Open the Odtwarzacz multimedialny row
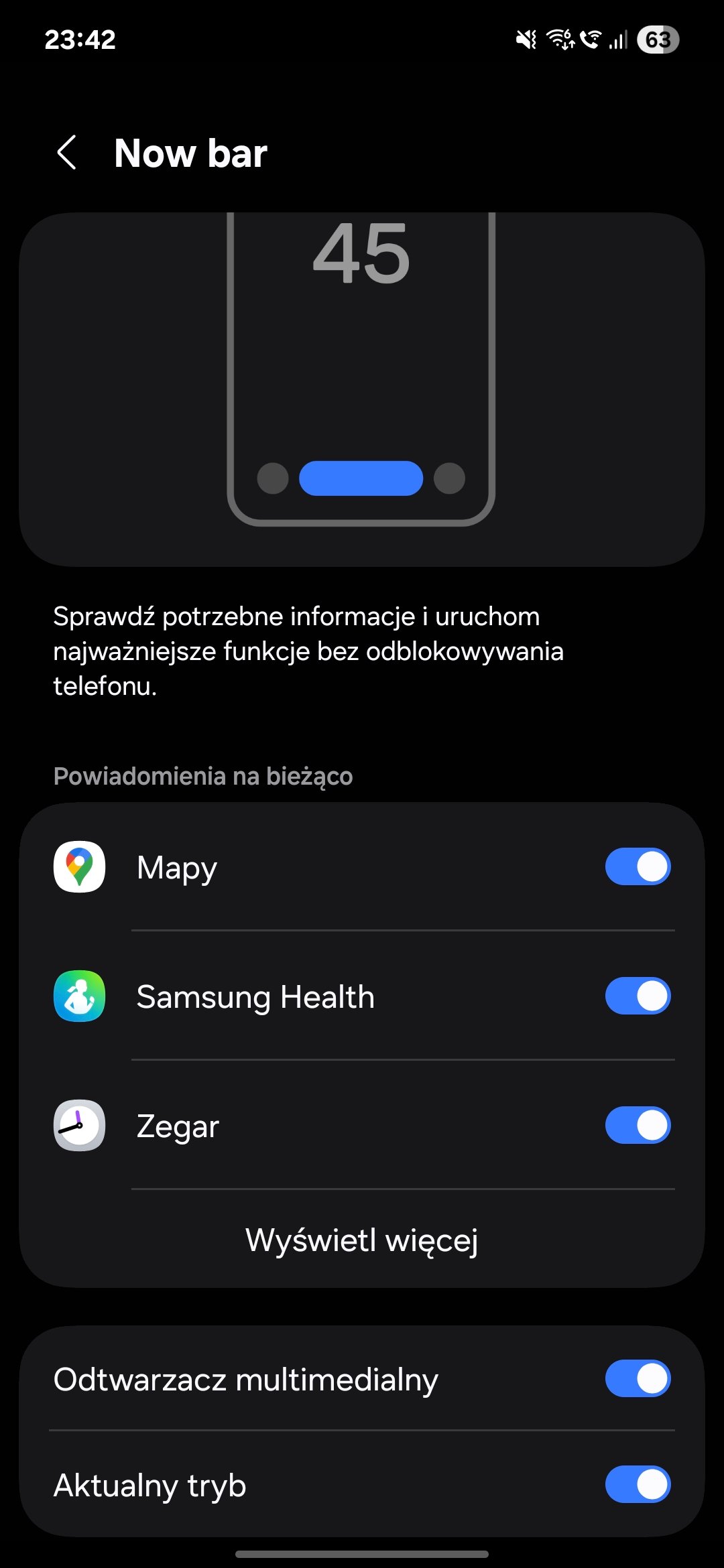Image resolution: width=724 pixels, height=1568 pixels. point(362,1378)
